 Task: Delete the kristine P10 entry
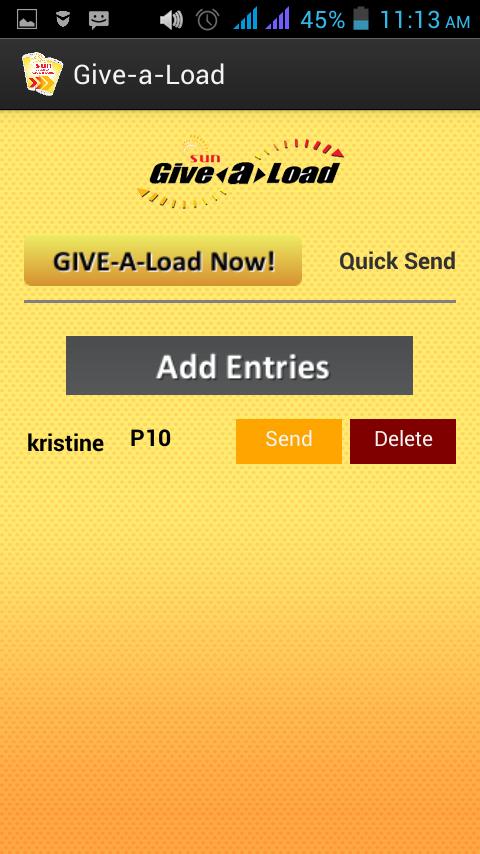(x=403, y=441)
